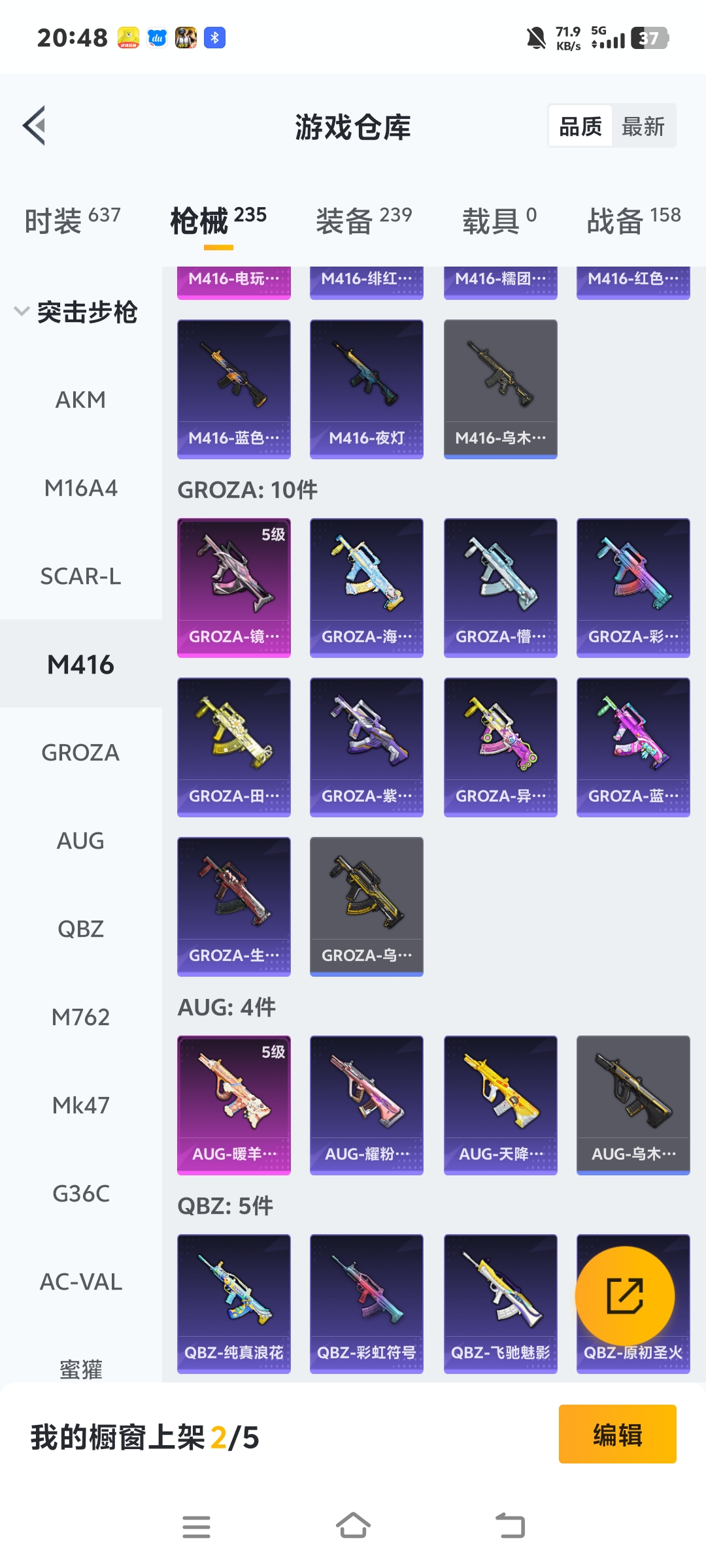Select AKM in the sidebar
706x1568 pixels.
click(x=80, y=400)
